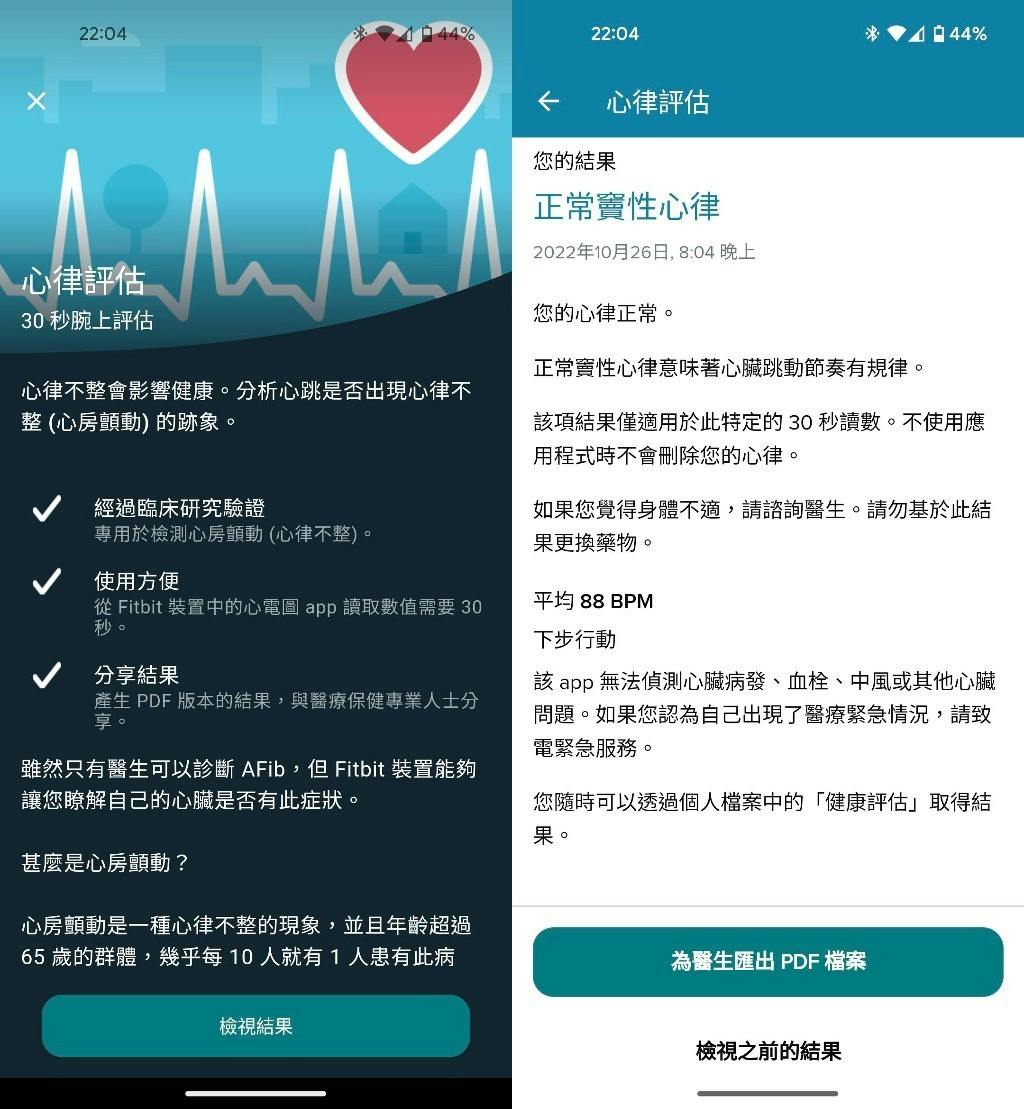The width and height of the screenshot is (1024, 1109).
Task: Open 檢視之前的結果 to see past results
Action: [x=768, y=1051]
